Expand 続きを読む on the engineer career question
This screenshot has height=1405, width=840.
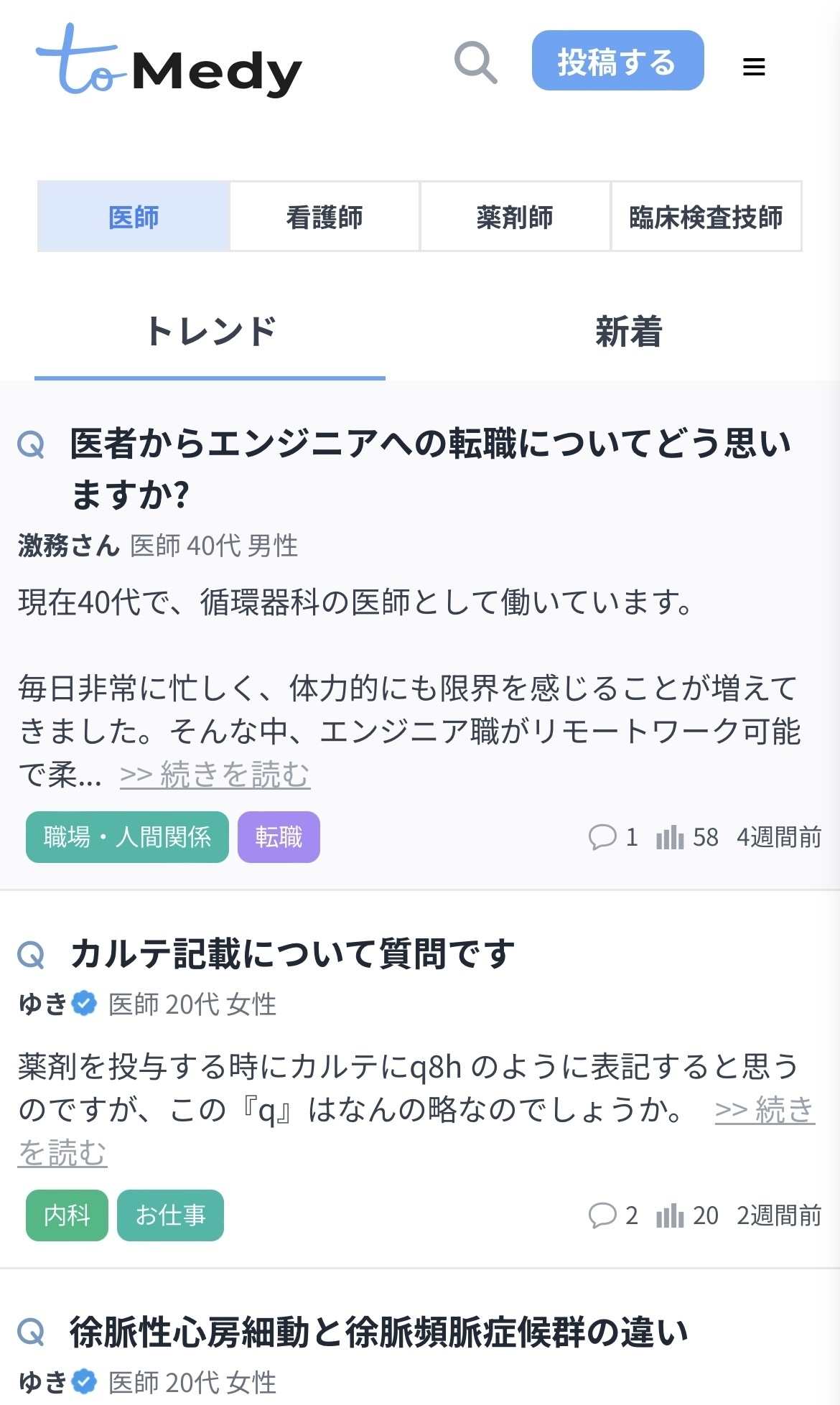[216, 775]
